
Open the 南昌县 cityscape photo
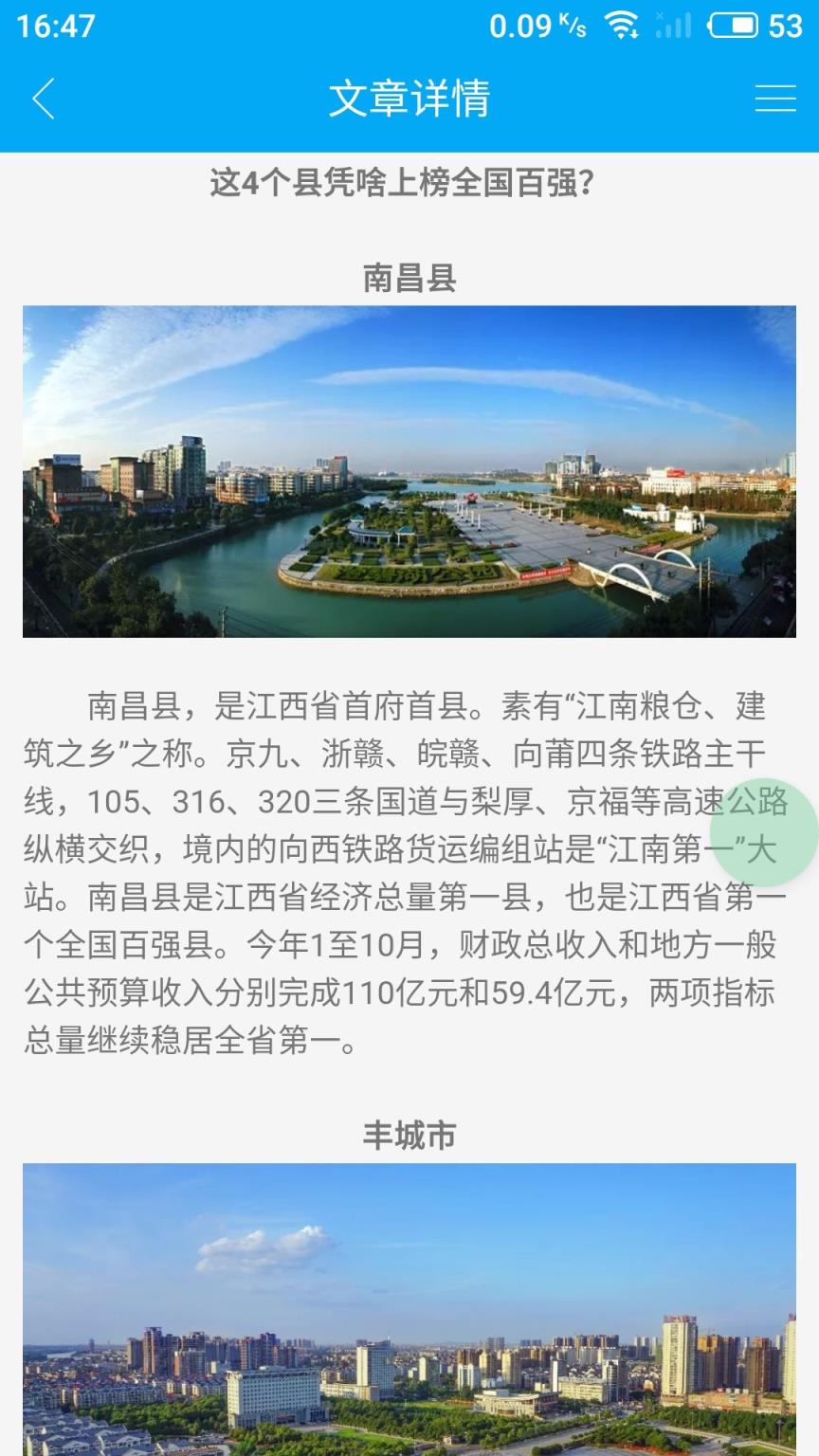coord(409,471)
